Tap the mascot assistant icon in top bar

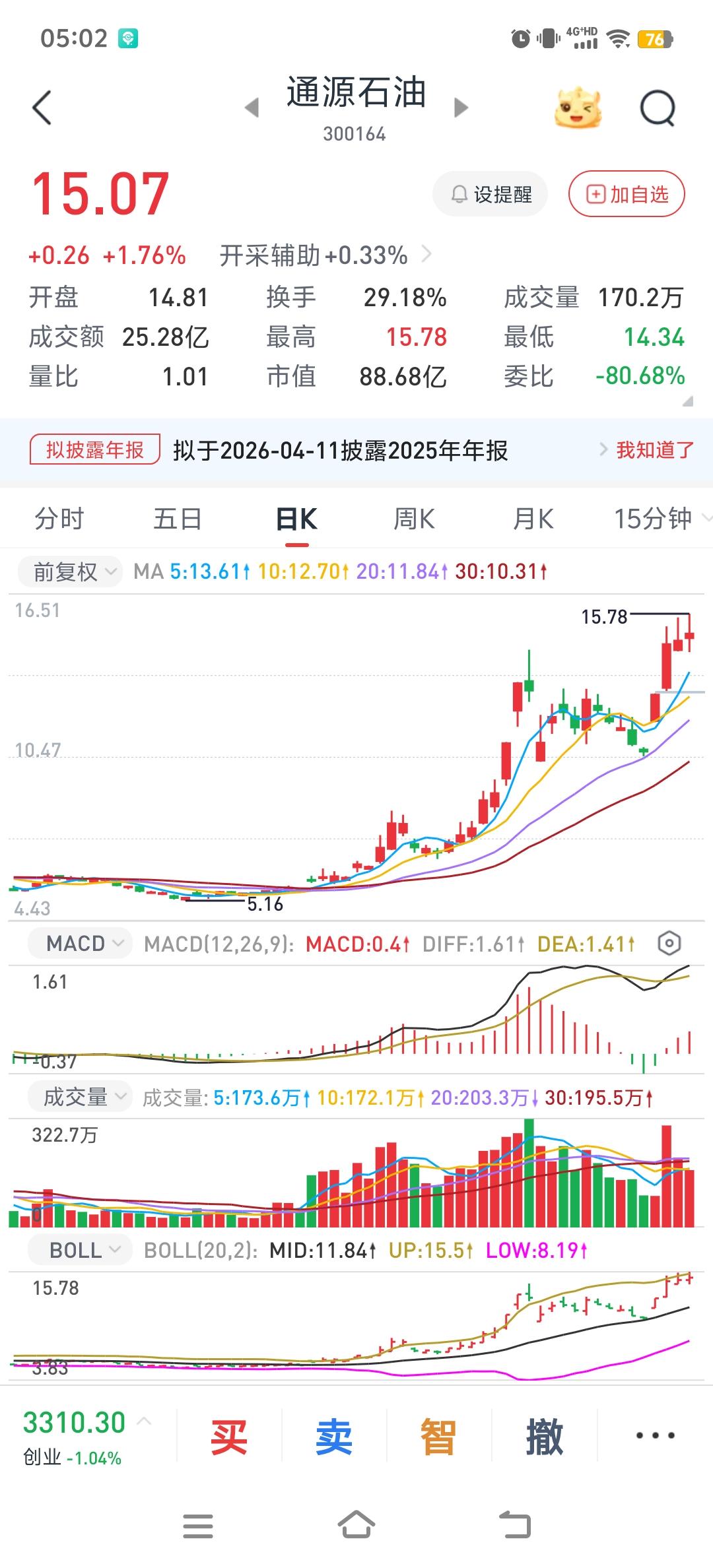(x=577, y=108)
